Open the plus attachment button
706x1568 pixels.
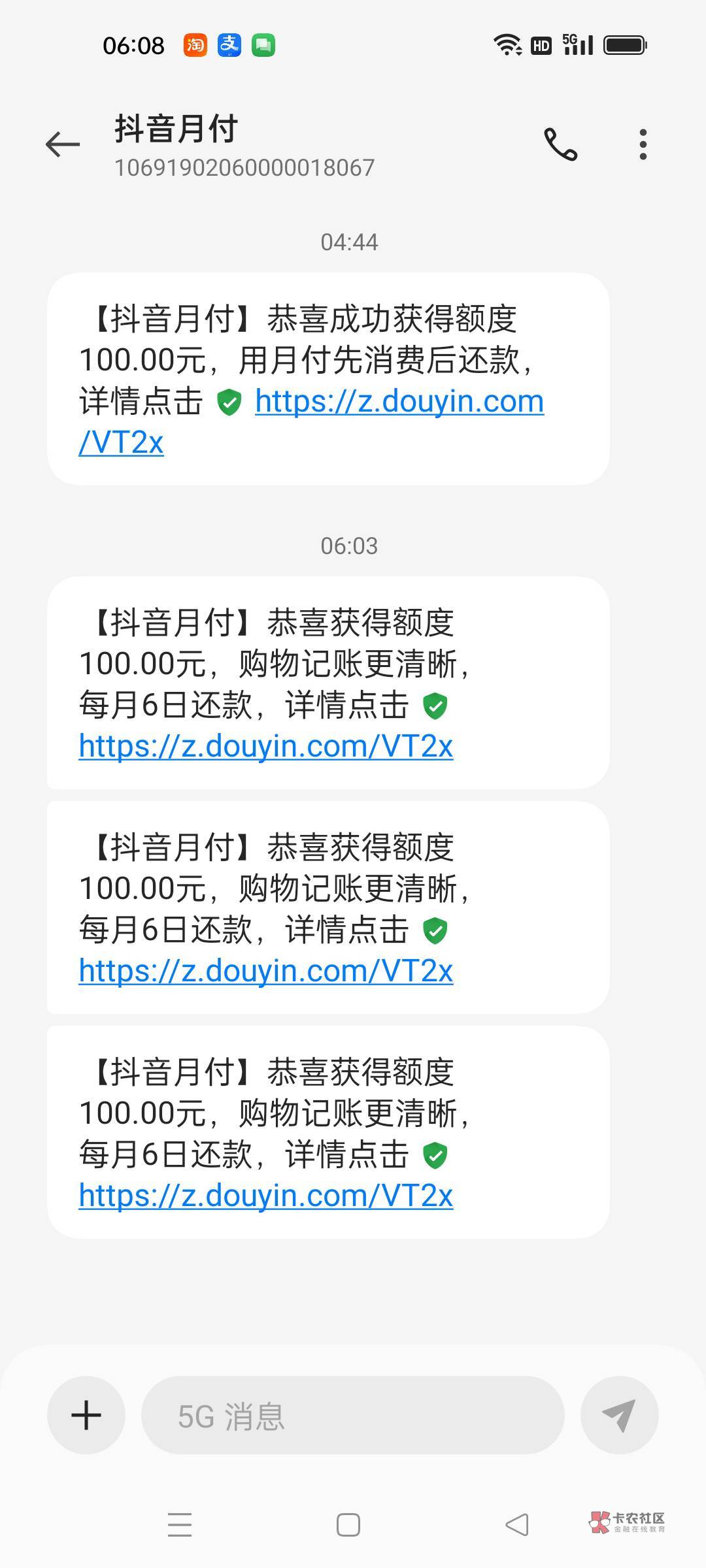tap(86, 1415)
